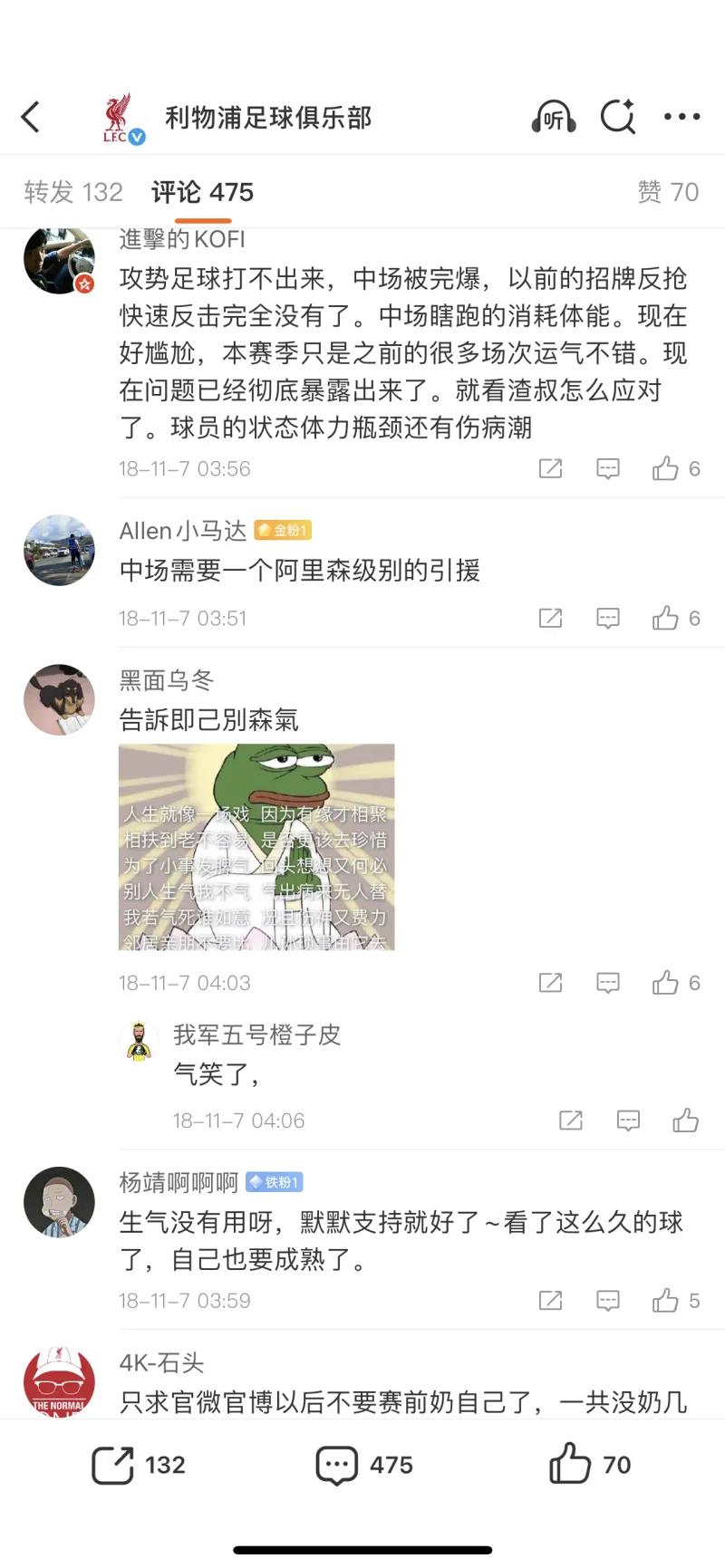Open the listen headphone icon

point(553,117)
